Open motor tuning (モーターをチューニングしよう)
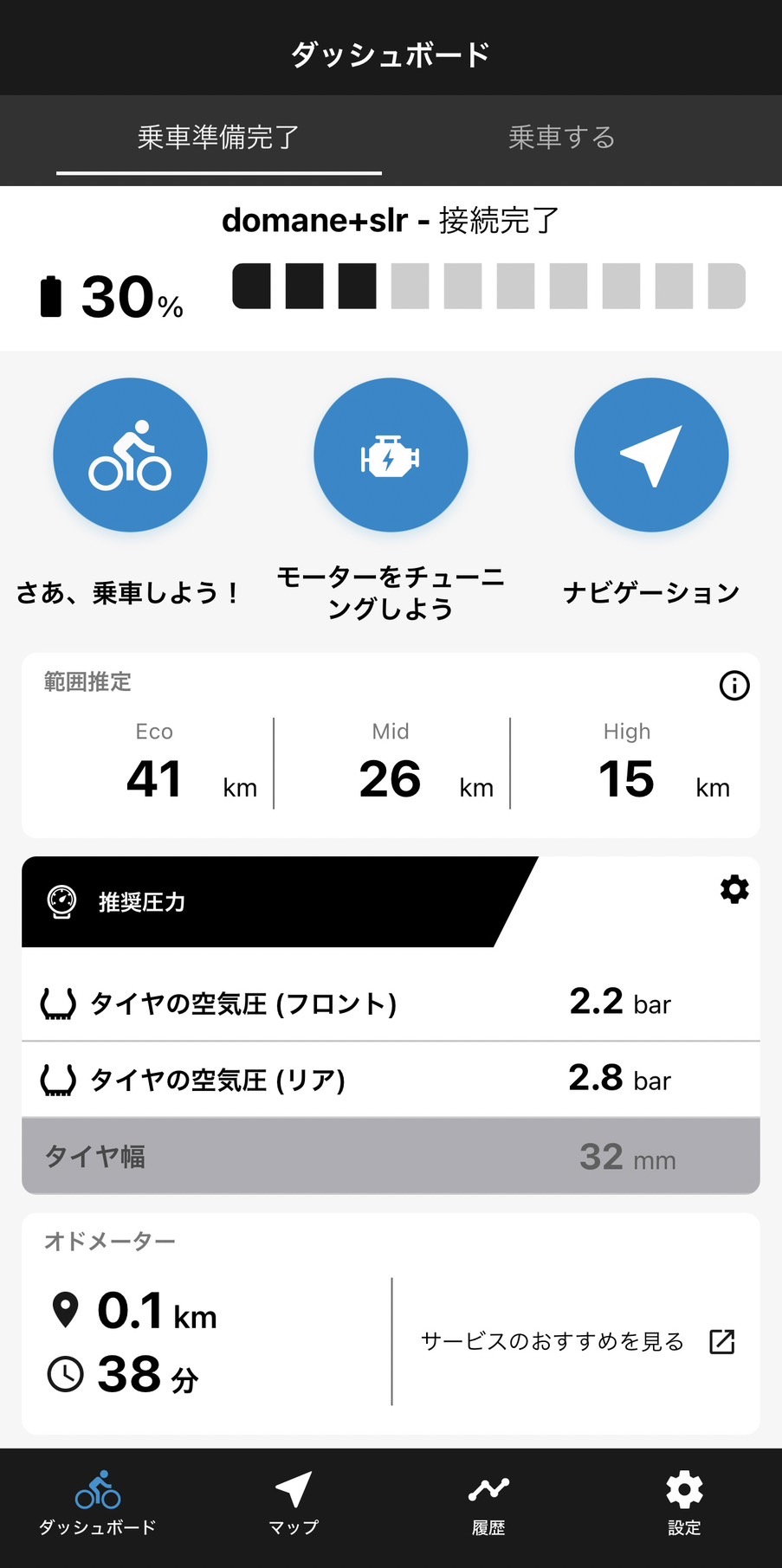Viewport: 782px width, 1568px height. (391, 455)
